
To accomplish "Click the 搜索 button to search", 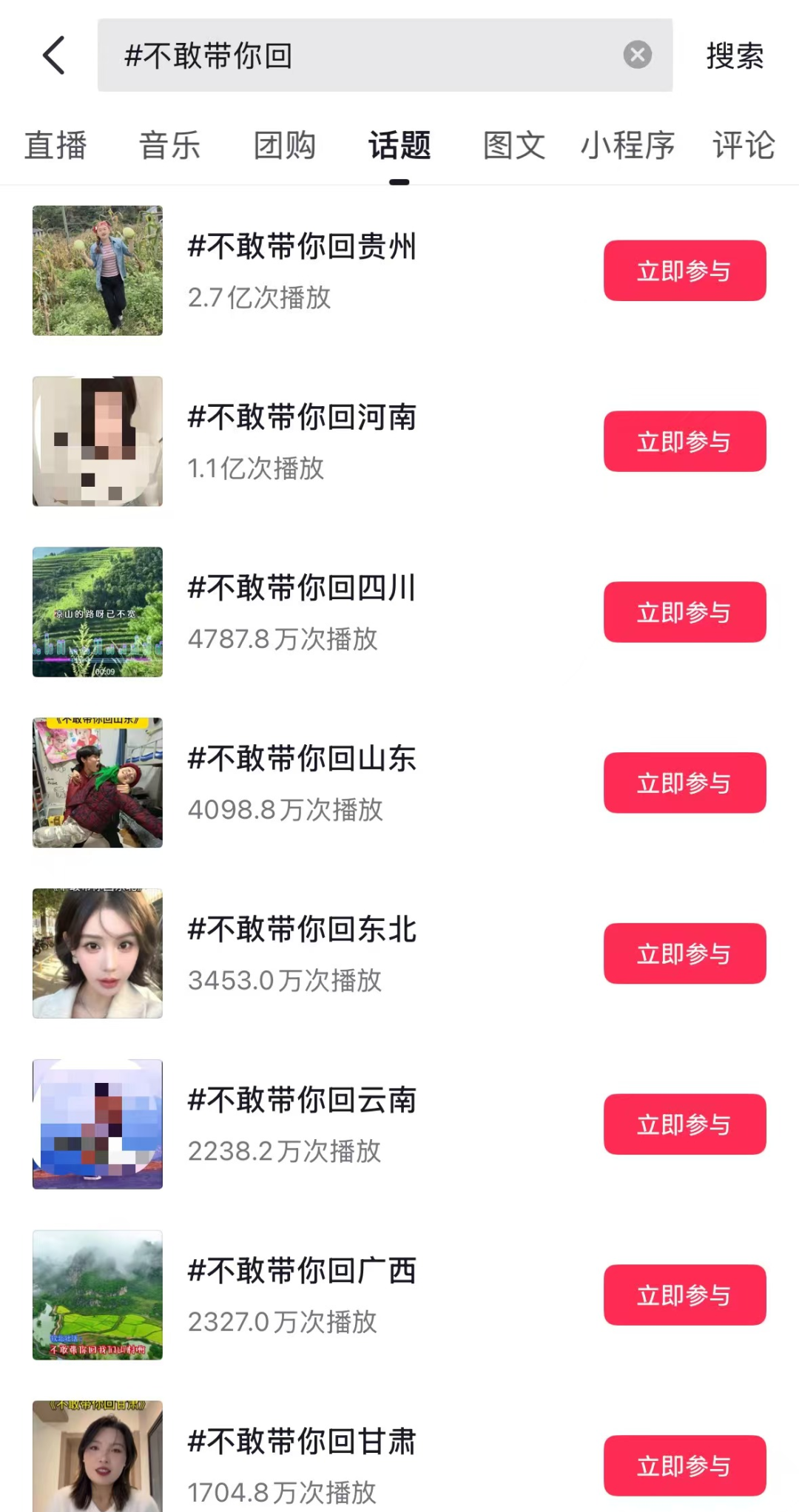I will (x=734, y=55).
